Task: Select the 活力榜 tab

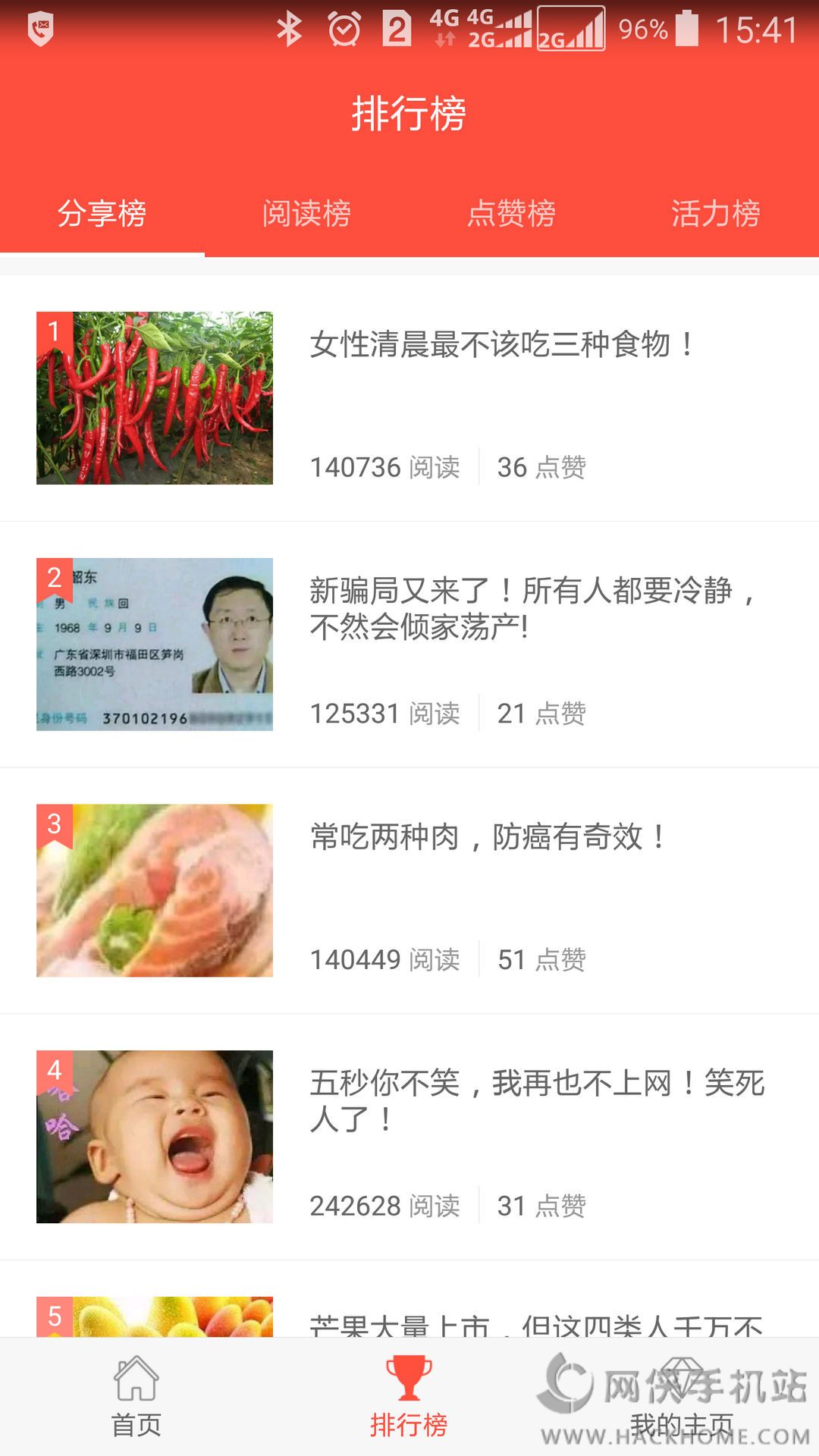Action: [x=715, y=213]
